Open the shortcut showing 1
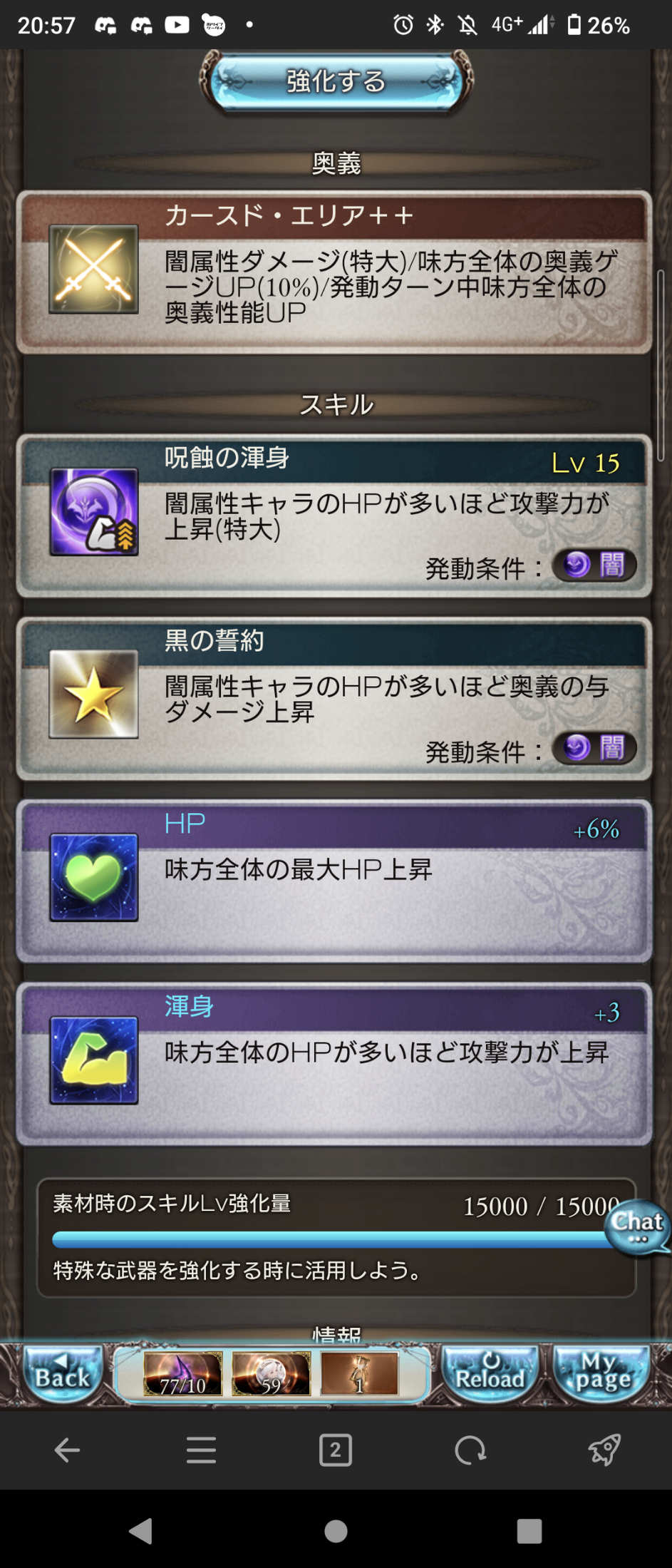 tap(359, 1373)
